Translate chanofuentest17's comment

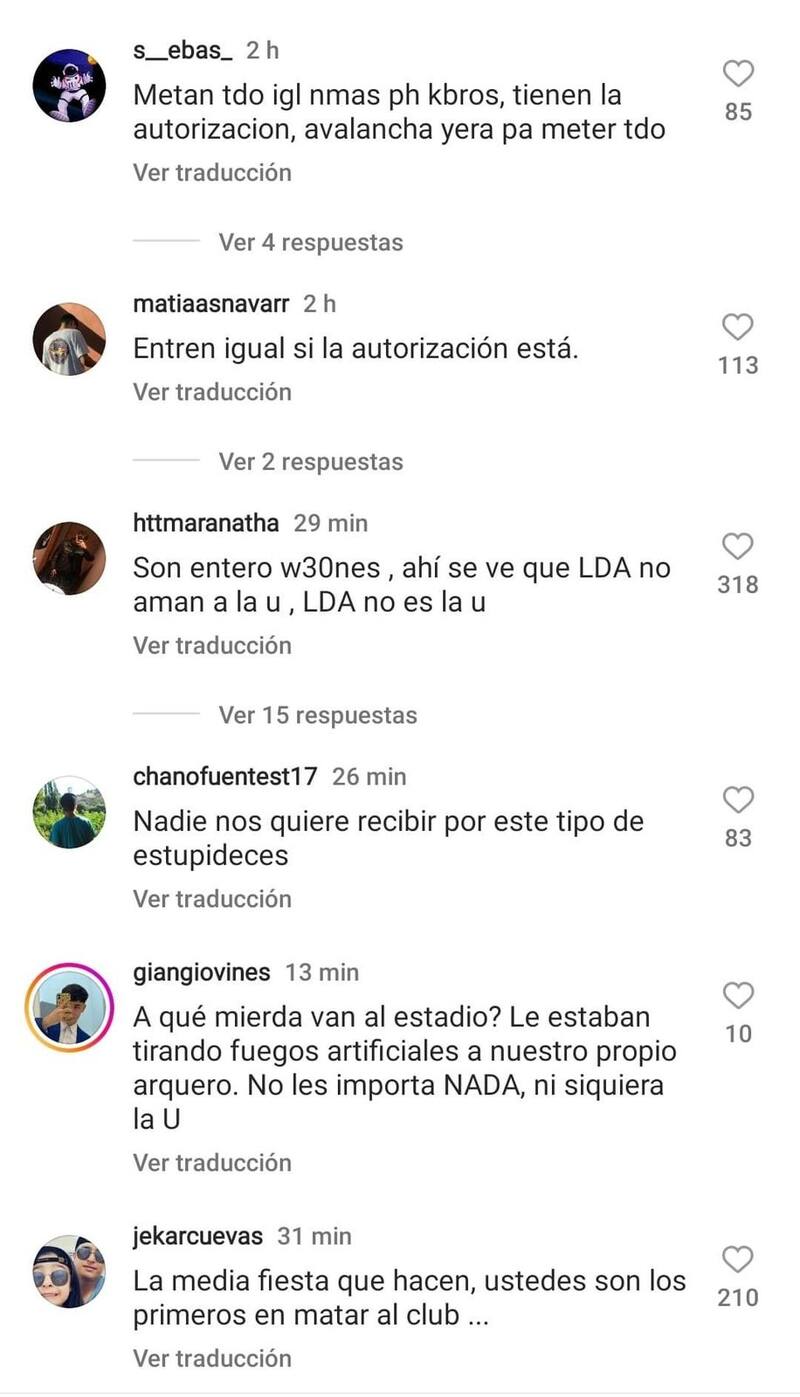[x=212, y=898]
